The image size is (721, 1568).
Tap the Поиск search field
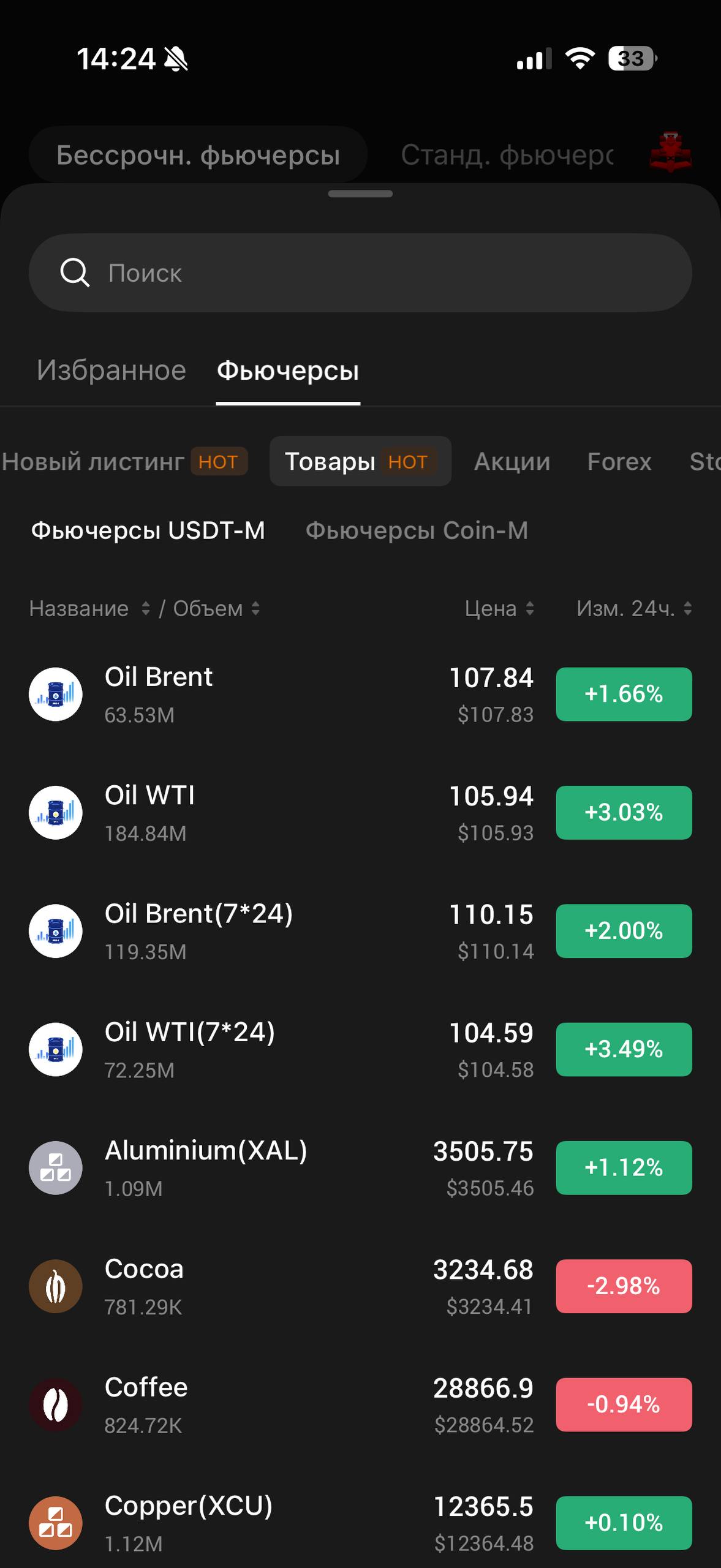360,273
